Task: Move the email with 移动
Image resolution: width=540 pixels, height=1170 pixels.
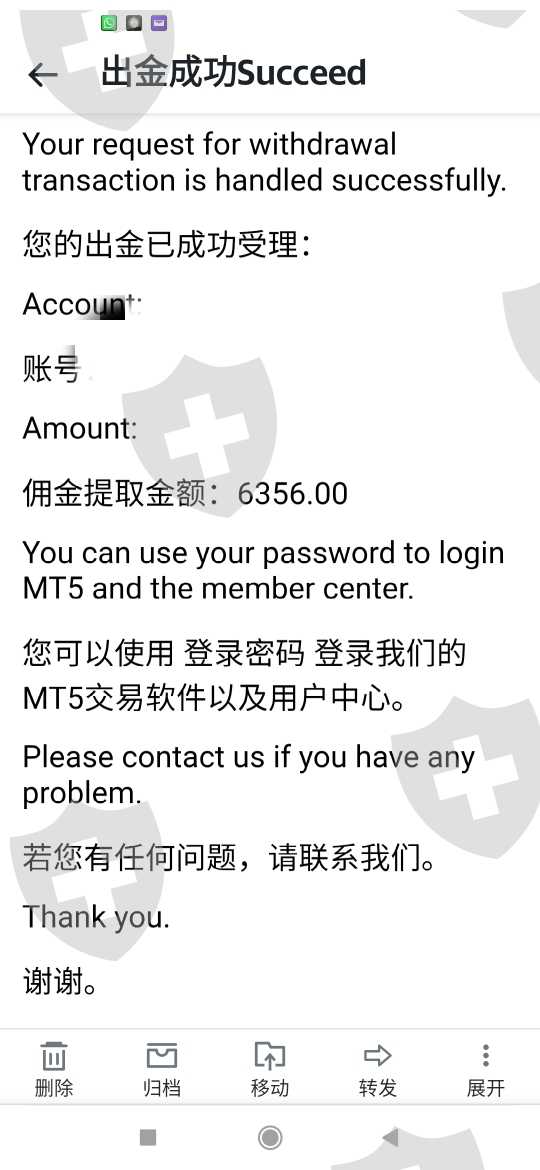Action: point(269,1069)
